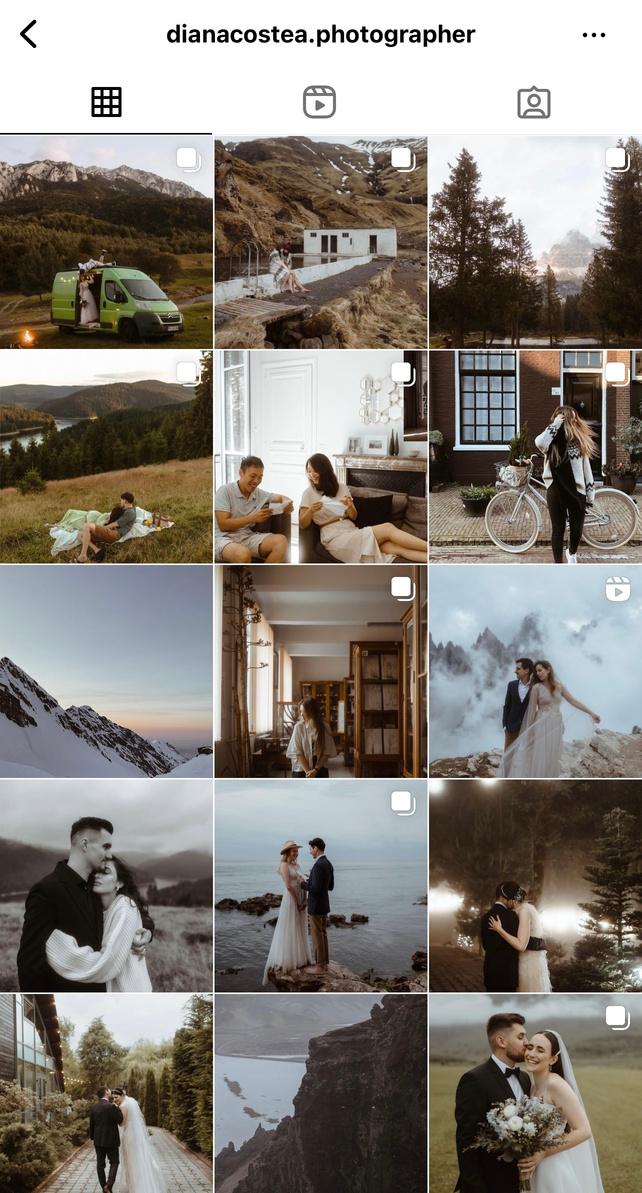Open the black-and-white embracing couple post
This screenshot has height=1193, width=642.
pos(106,885)
